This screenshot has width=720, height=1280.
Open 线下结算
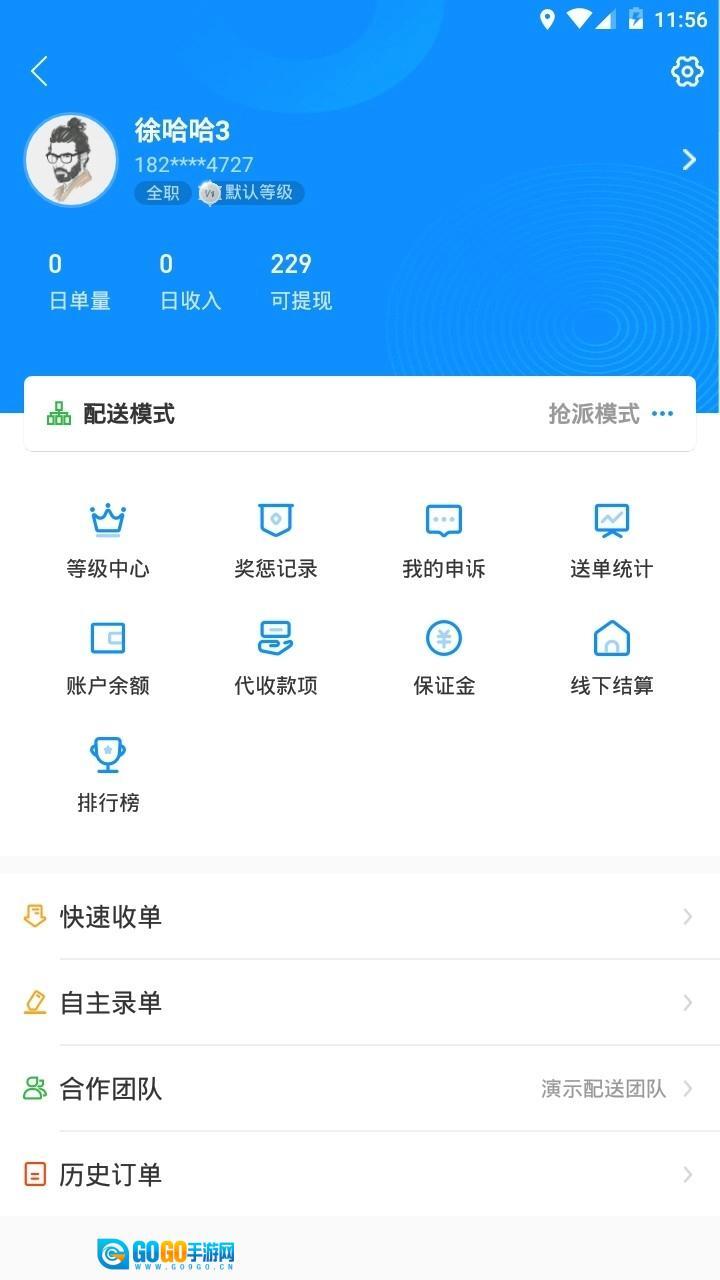(612, 657)
